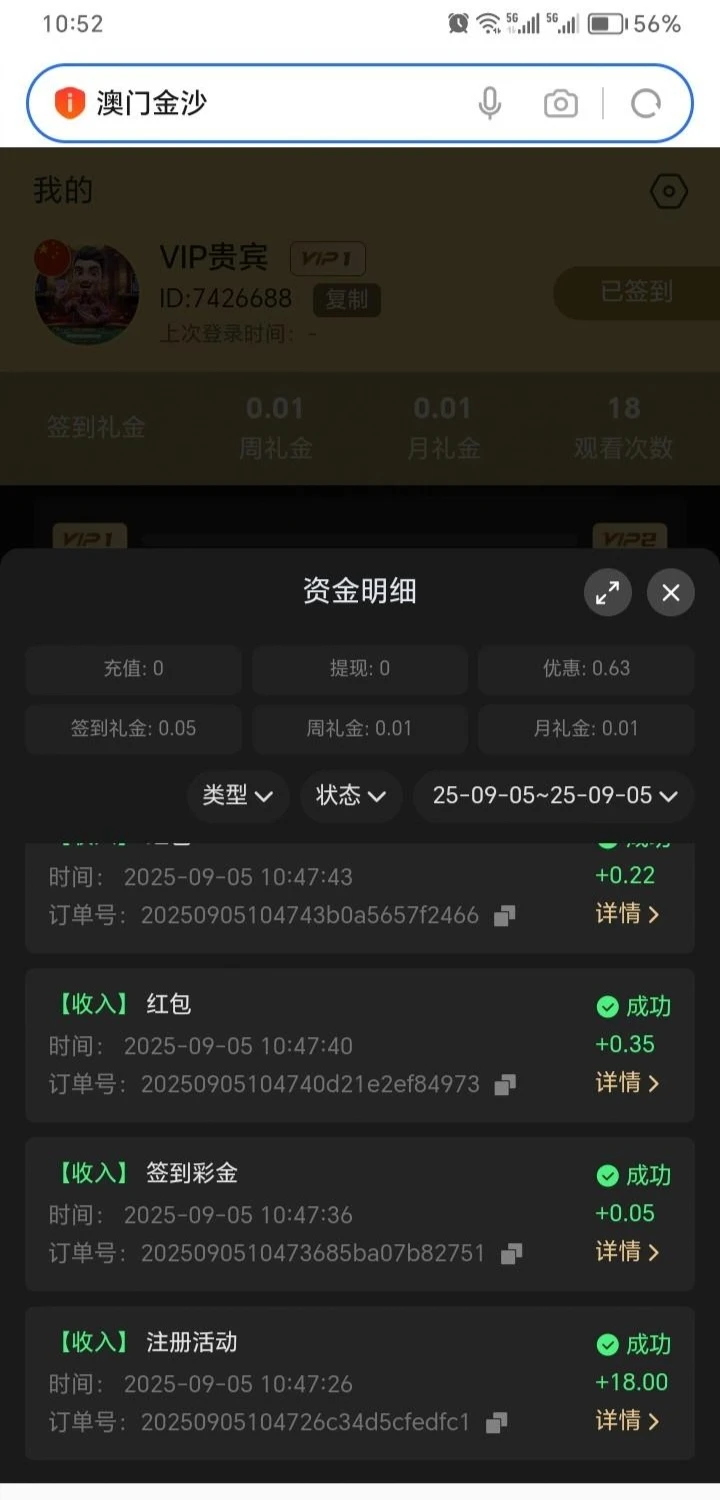The height and width of the screenshot is (1500, 720).
Task: Change the 25-09-05~25-09-05 date range
Action: (x=554, y=796)
